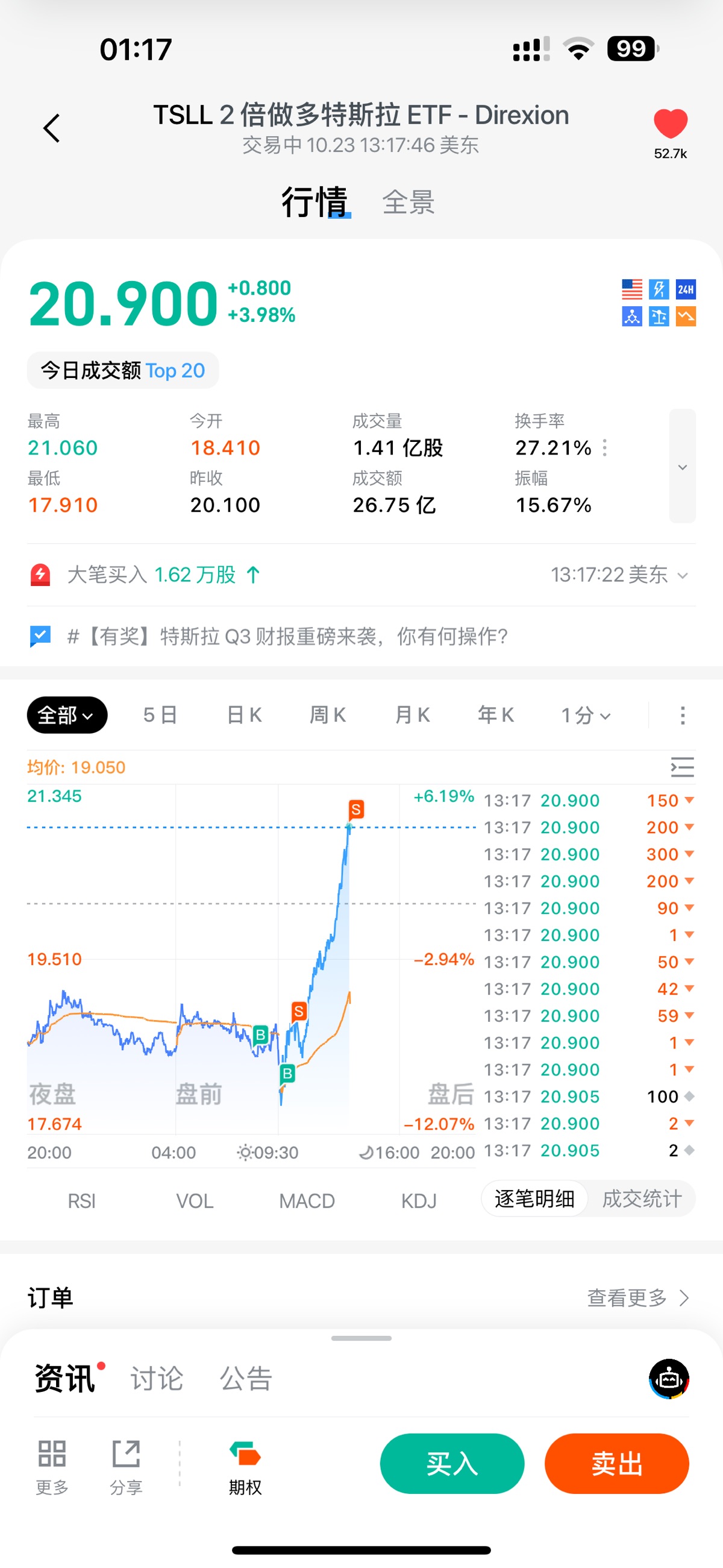This screenshot has width=723, height=1568.
Task: Open the 特斯拉 Q3 财报 topic link
Action: (x=287, y=637)
